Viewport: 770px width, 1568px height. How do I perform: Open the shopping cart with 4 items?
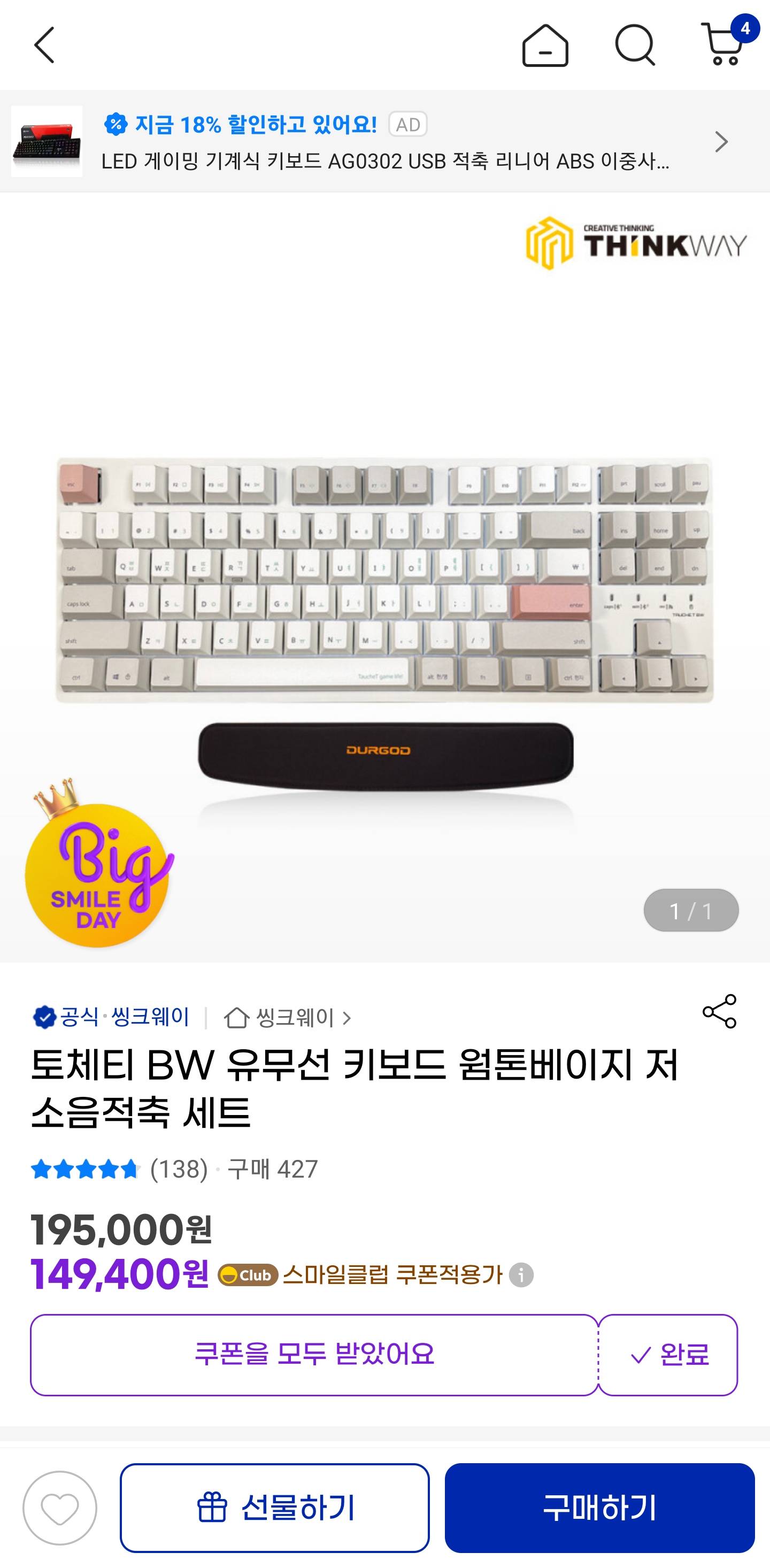pos(723,44)
